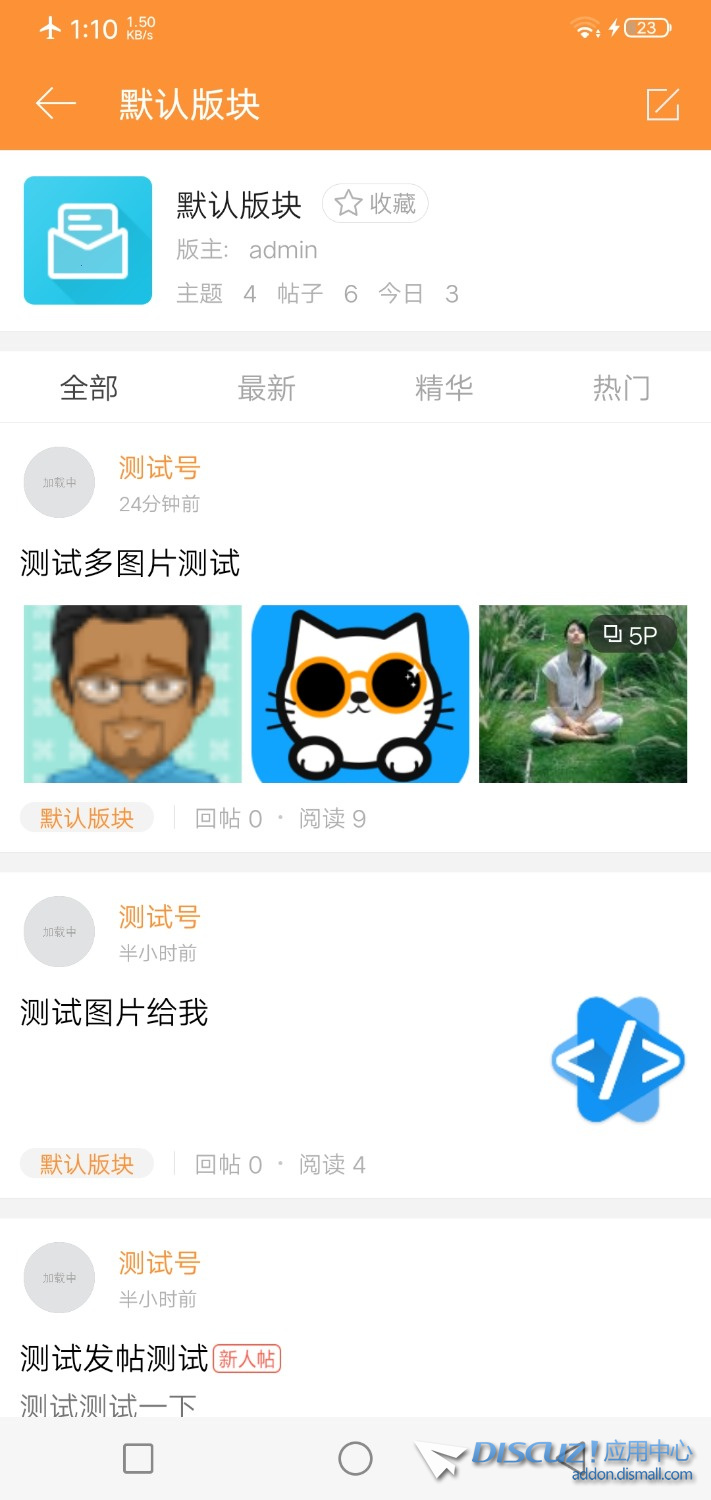
Task: View the cat with glasses image
Action: tap(360, 694)
